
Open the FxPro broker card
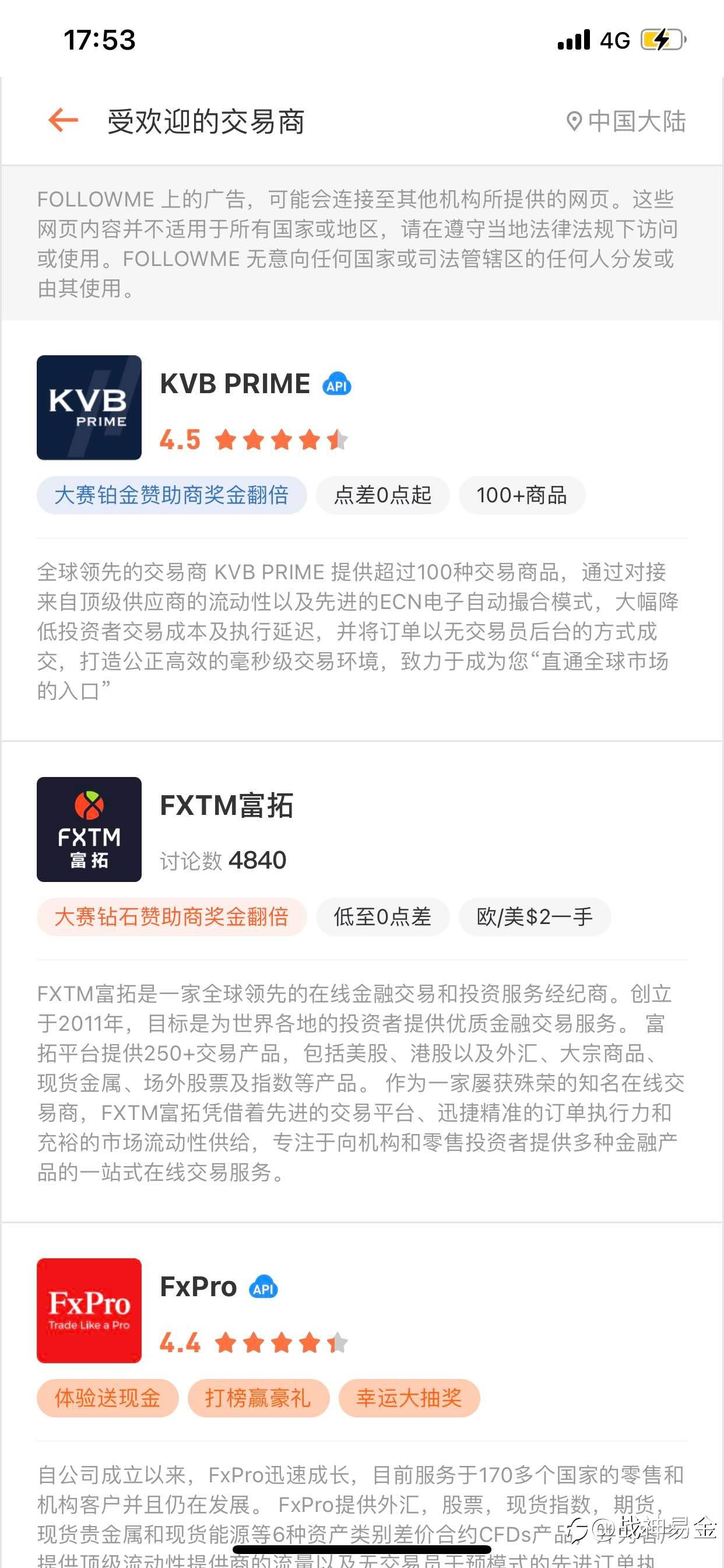coord(198,1286)
